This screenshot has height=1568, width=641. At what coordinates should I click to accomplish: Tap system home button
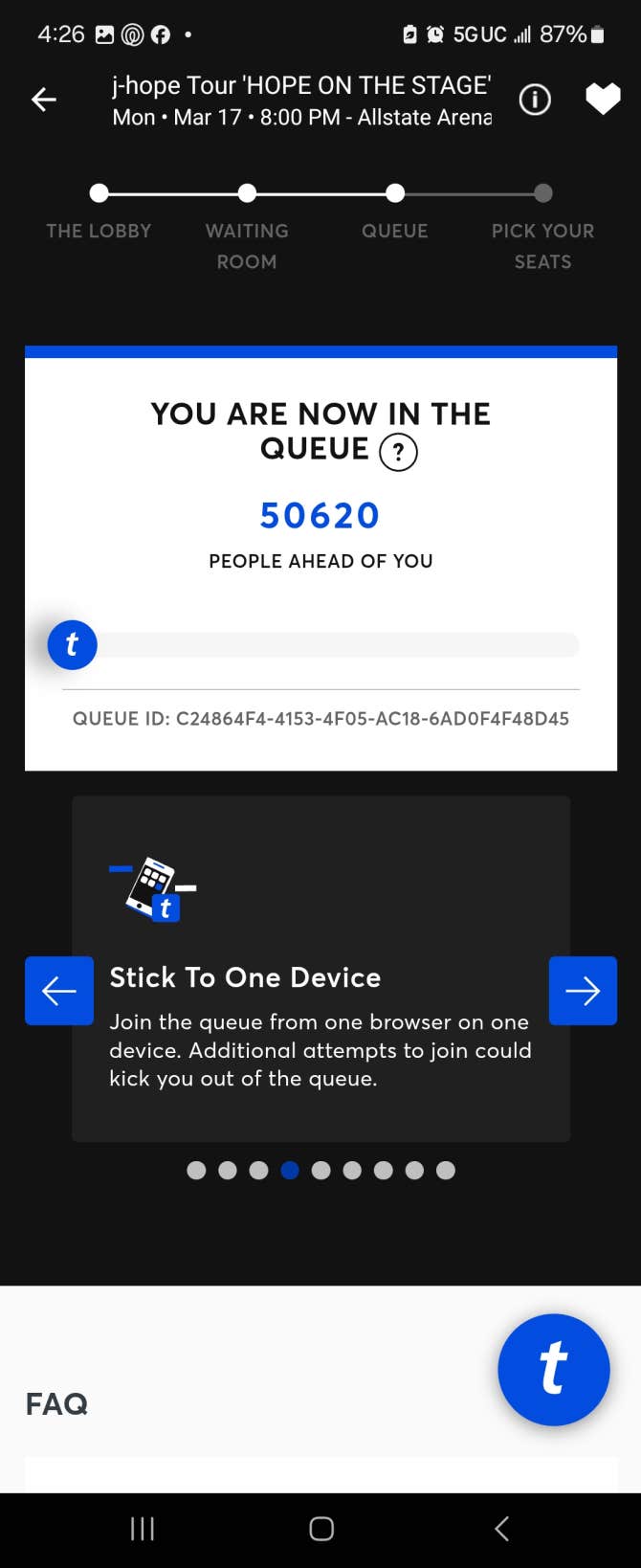tap(321, 1529)
